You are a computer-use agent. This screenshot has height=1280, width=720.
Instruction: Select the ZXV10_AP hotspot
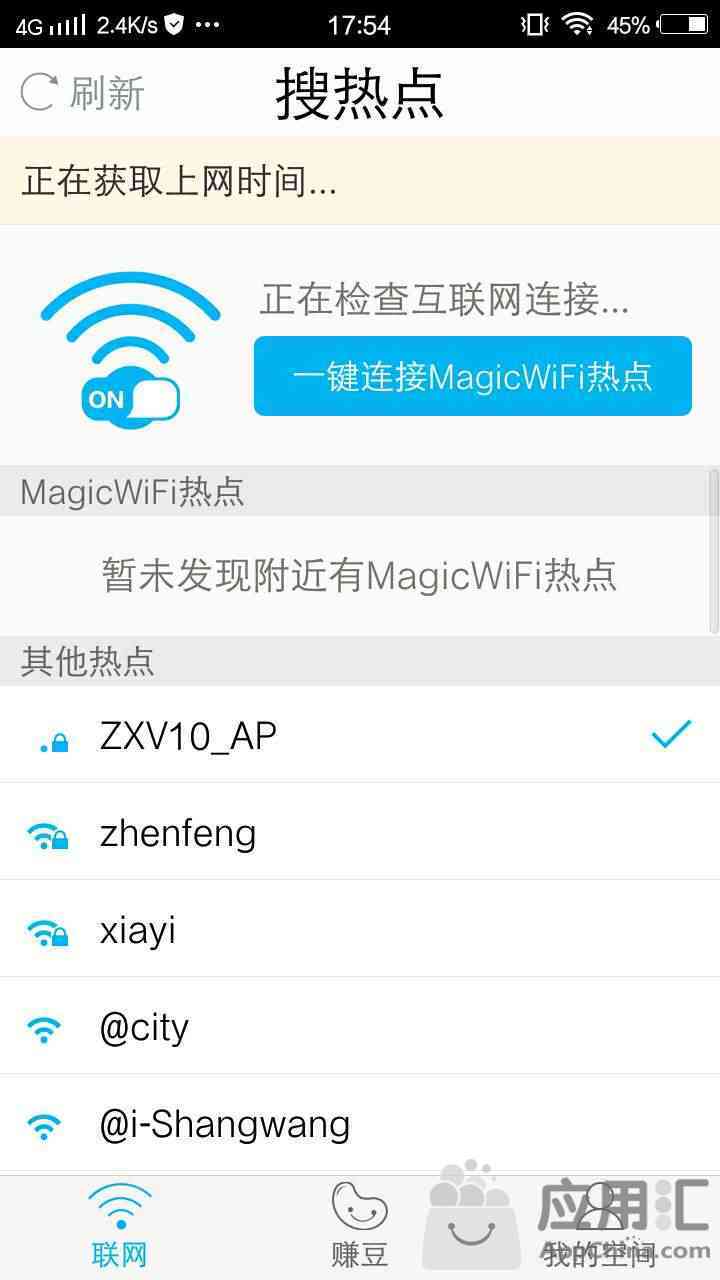point(360,735)
